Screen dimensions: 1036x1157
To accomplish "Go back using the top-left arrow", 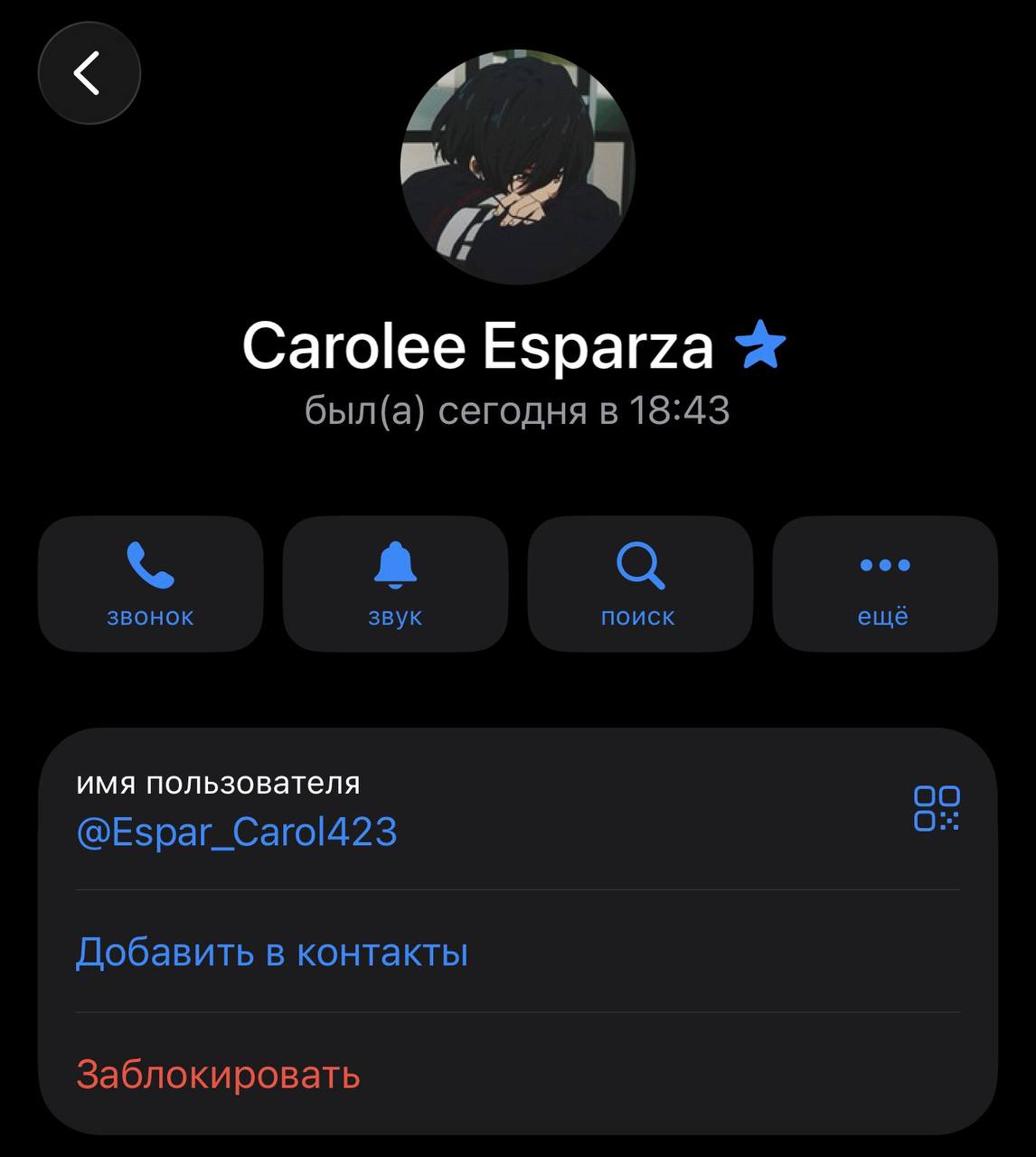I will (x=89, y=73).
